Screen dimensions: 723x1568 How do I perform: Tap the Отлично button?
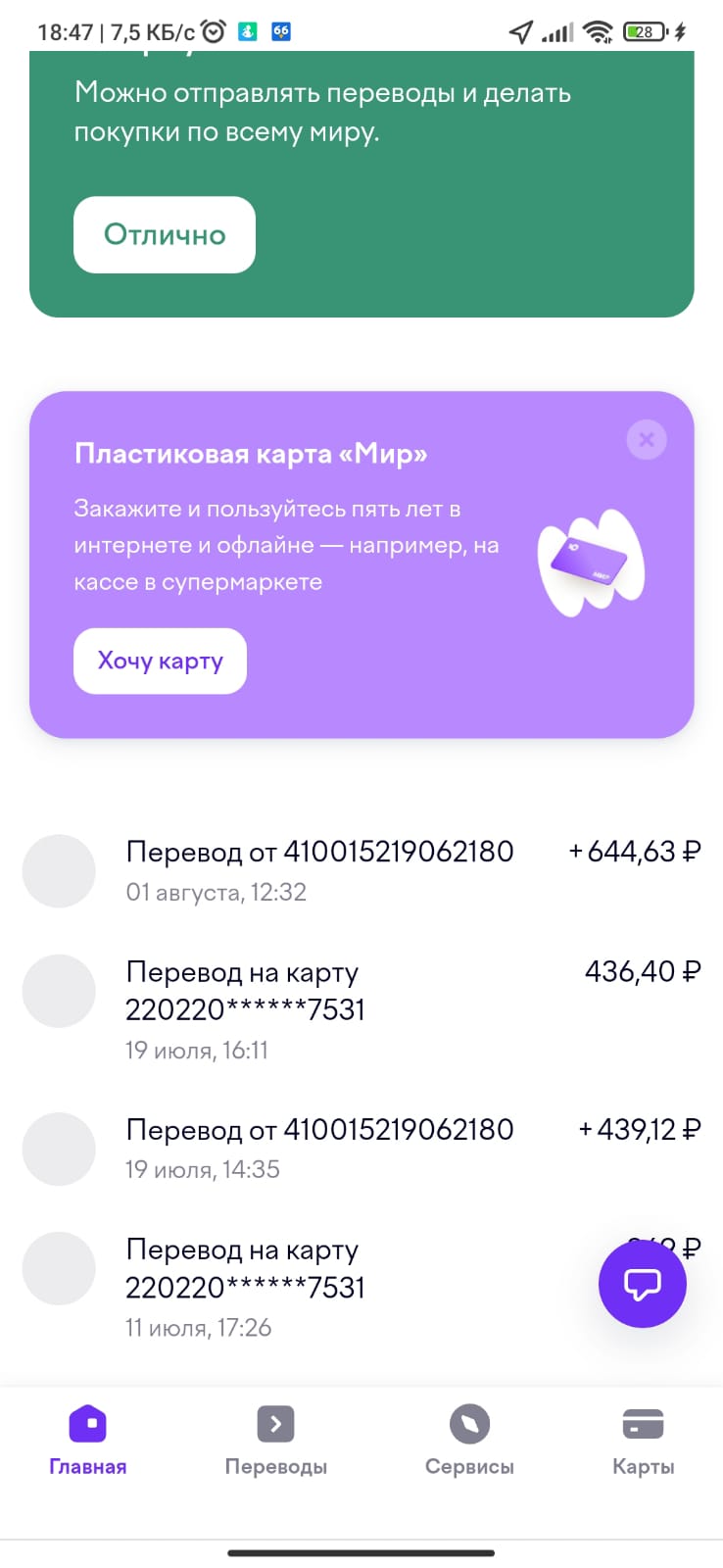(x=165, y=235)
